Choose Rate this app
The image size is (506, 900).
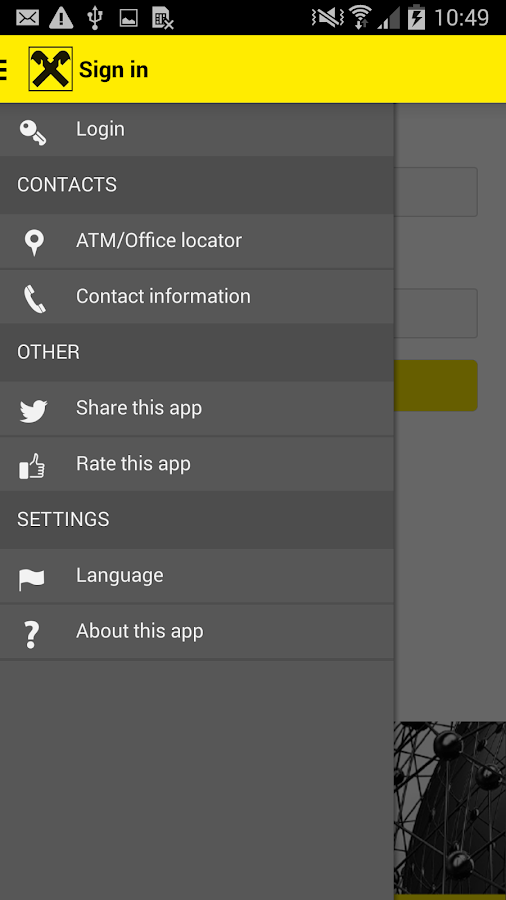[197, 464]
